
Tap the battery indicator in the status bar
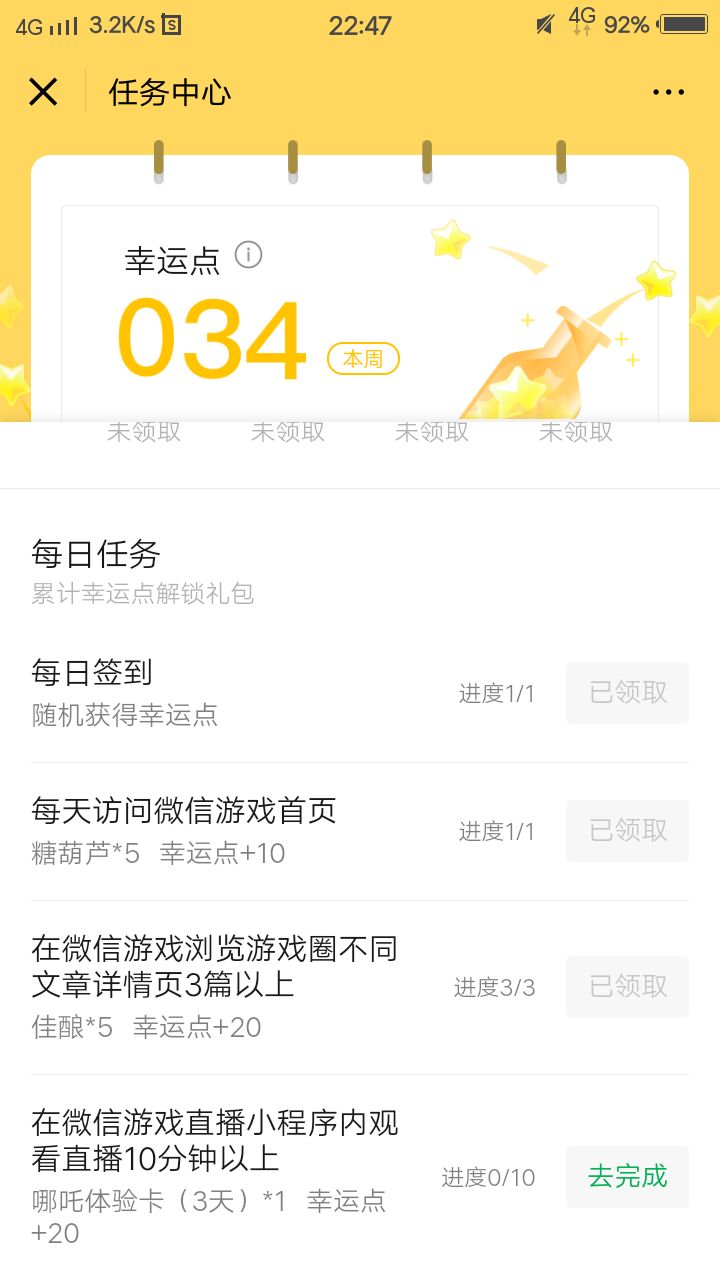[x=683, y=24]
